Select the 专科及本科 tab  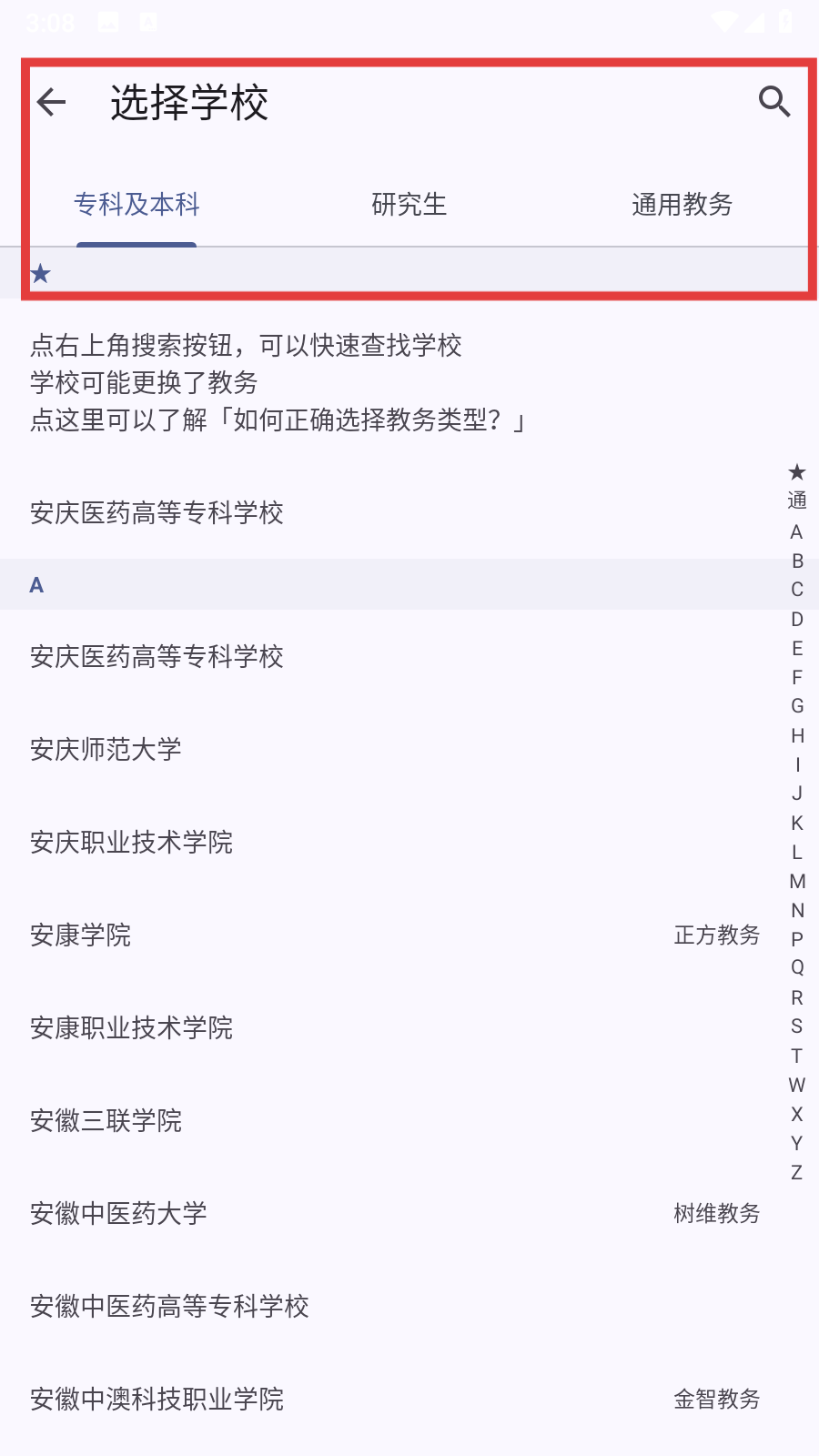click(136, 205)
